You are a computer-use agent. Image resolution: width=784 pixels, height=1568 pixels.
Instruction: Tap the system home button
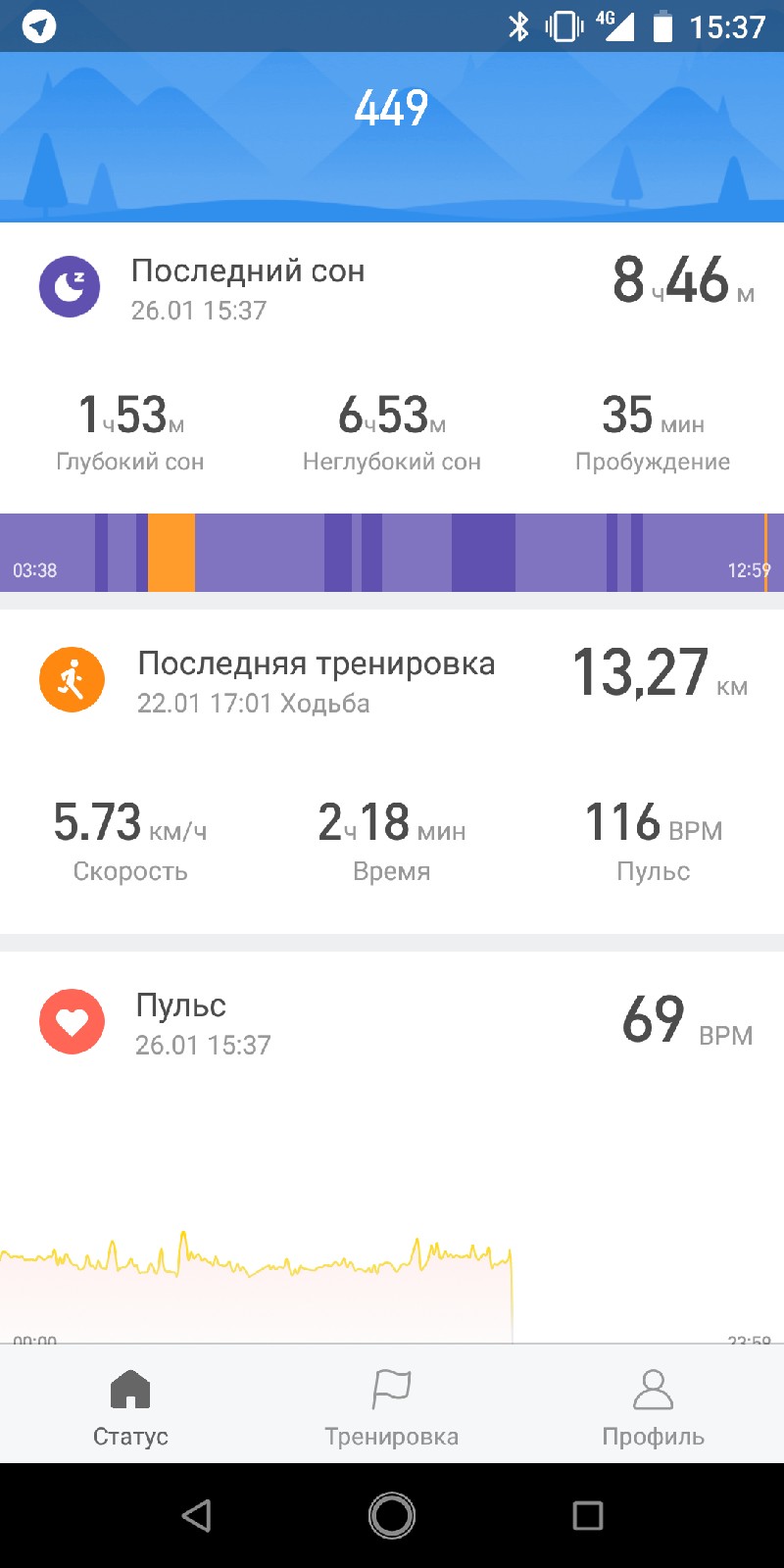coord(392,1515)
